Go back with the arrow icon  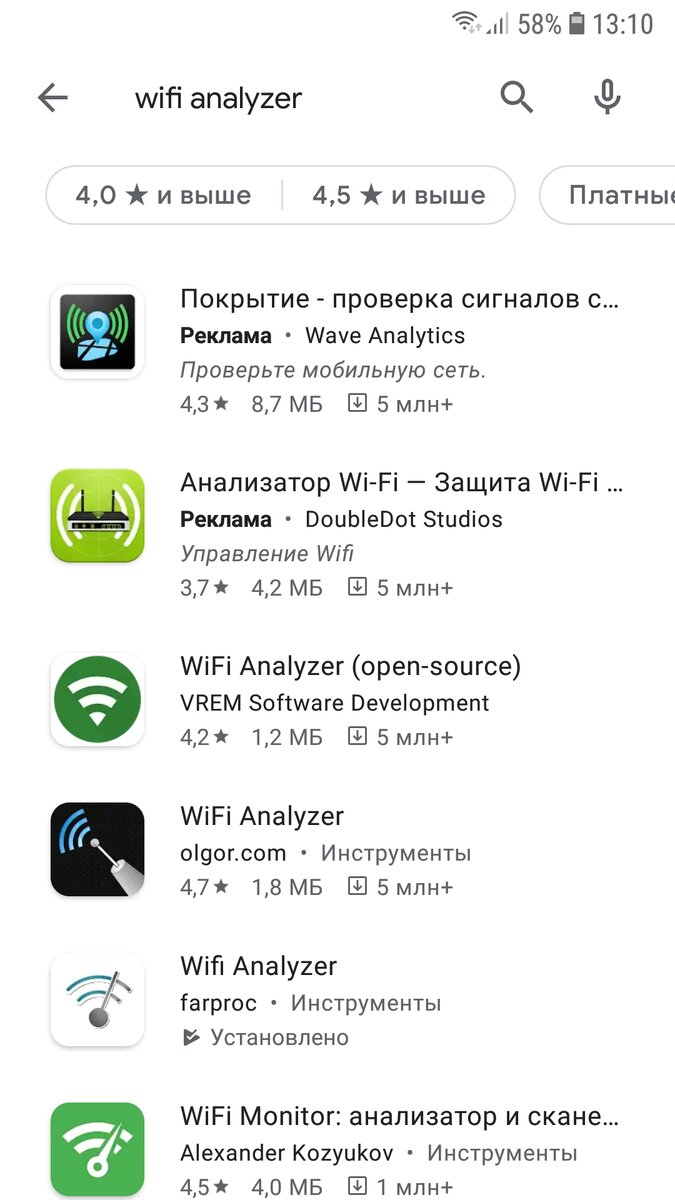click(x=52, y=98)
